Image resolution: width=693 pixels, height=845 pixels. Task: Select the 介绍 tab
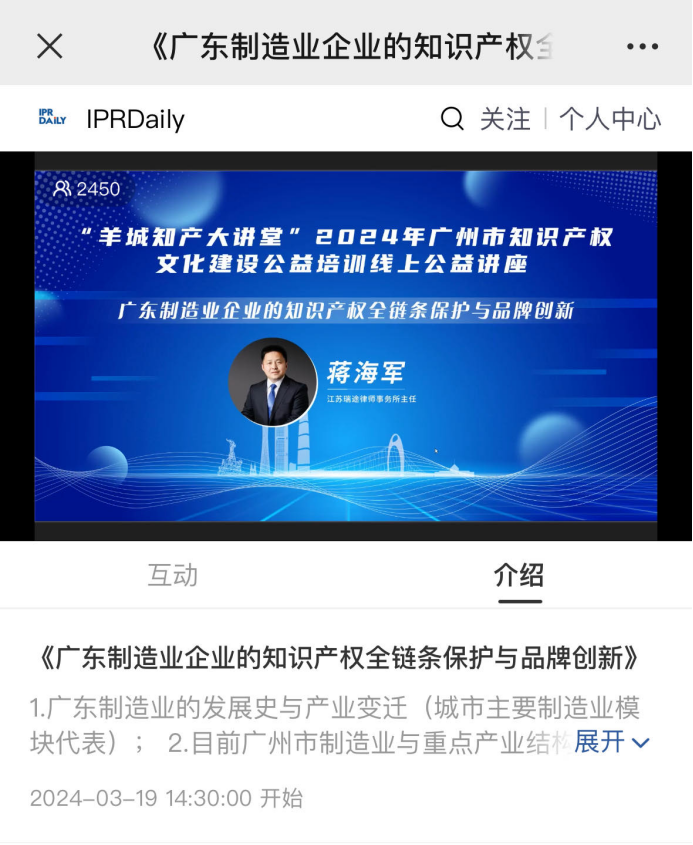tap(519, 575)
